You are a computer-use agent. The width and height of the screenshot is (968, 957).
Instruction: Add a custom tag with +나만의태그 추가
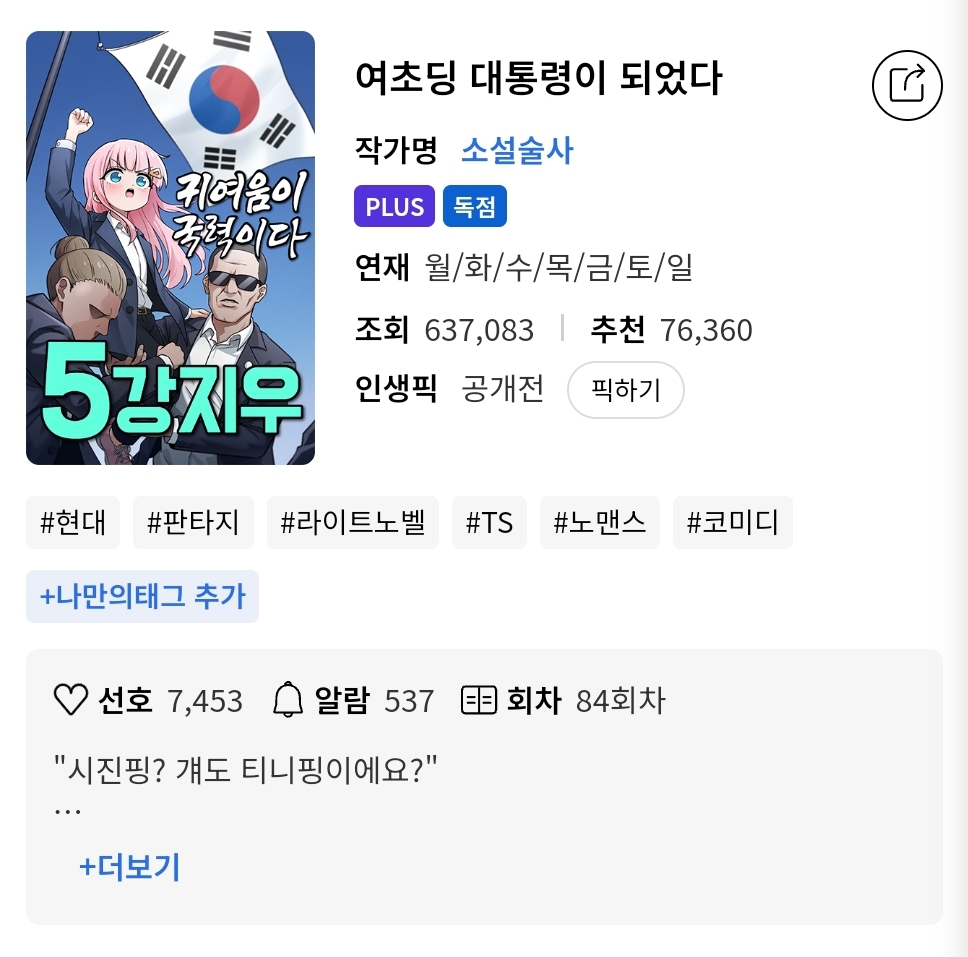pos(142,596)
